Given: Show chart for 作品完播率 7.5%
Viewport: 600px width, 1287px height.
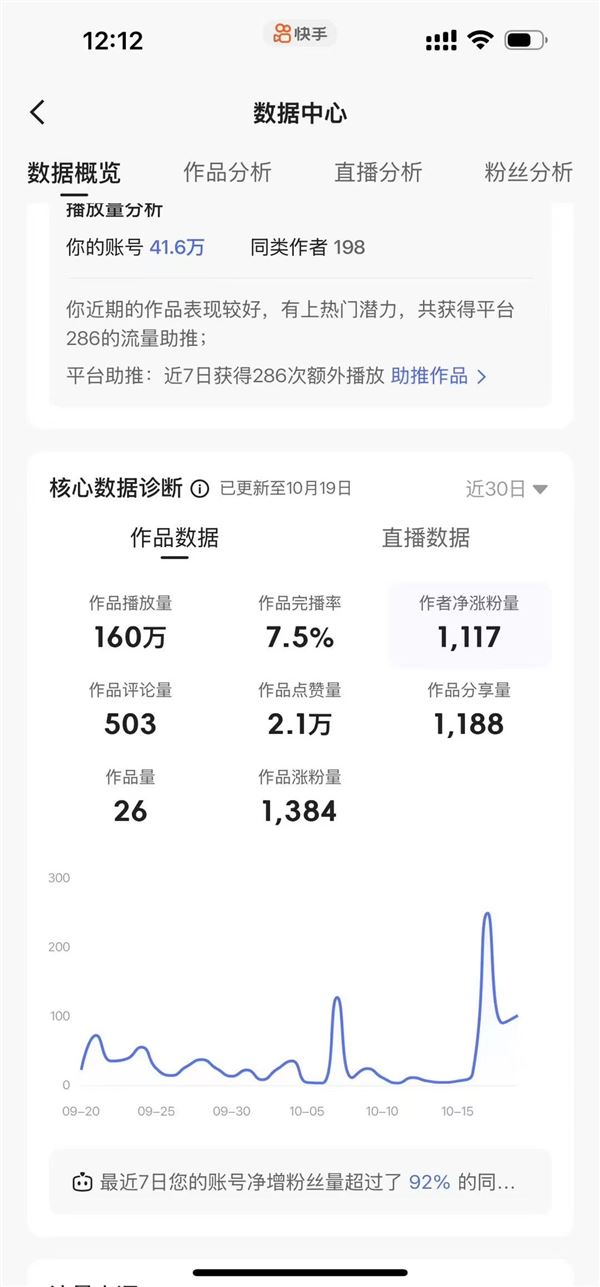Looking at the screenshot, I should pos(300,623).
